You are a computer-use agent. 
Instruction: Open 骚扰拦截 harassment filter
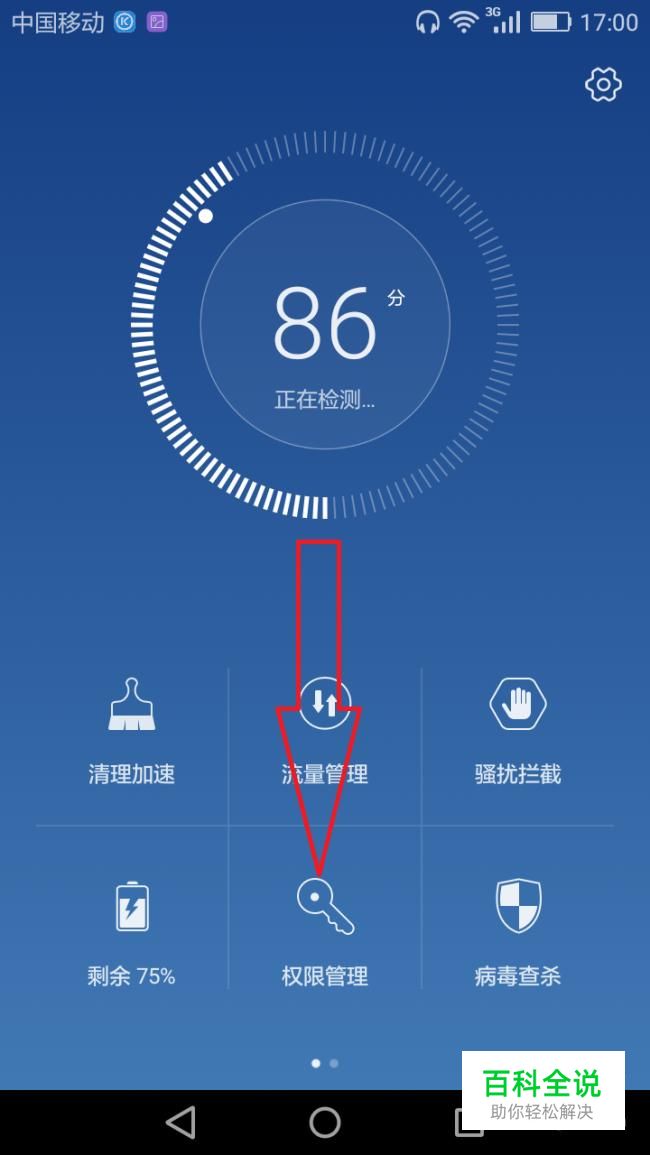pos(517,730)
